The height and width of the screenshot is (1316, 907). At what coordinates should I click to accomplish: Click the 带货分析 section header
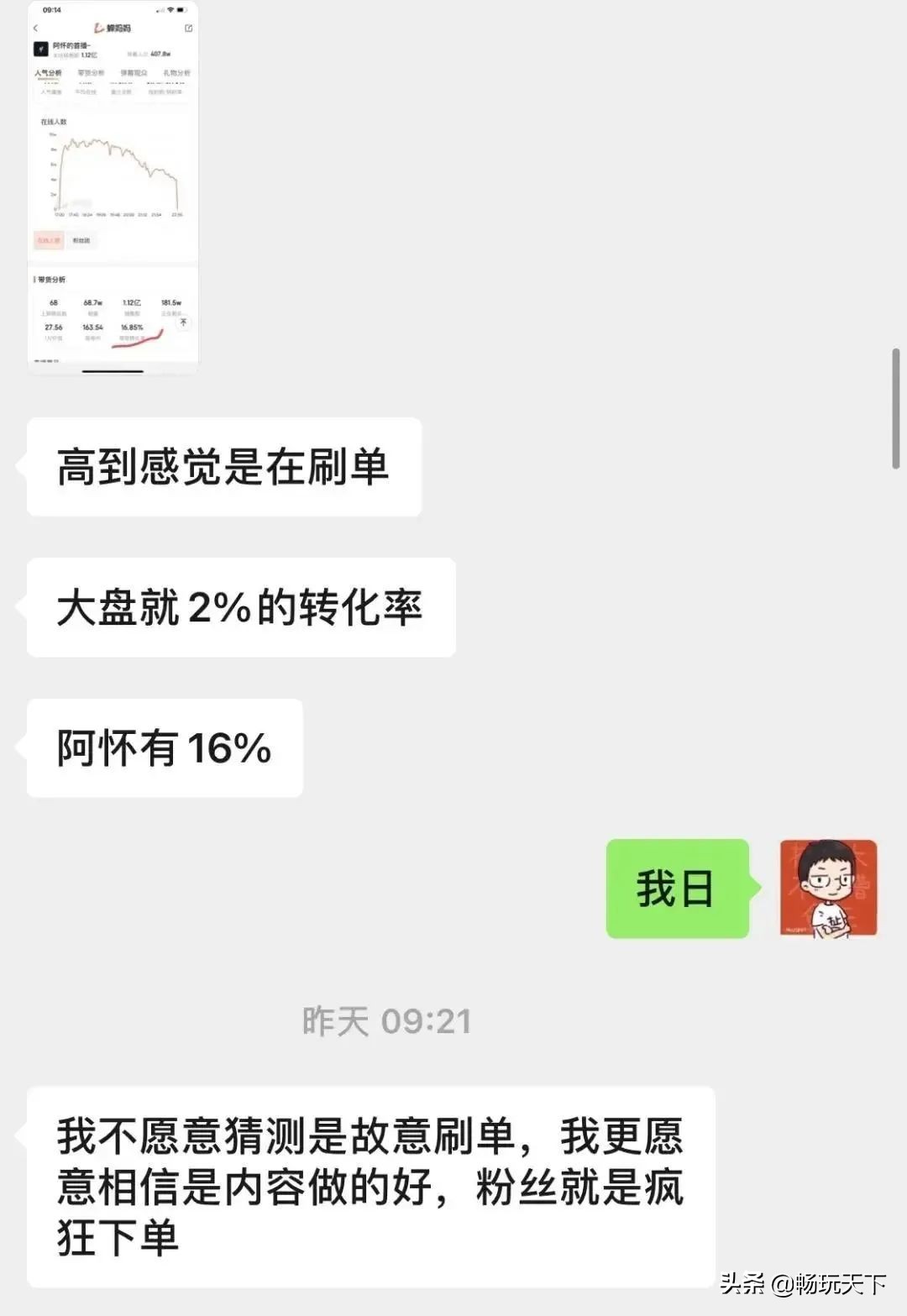(x=52, y=279)
